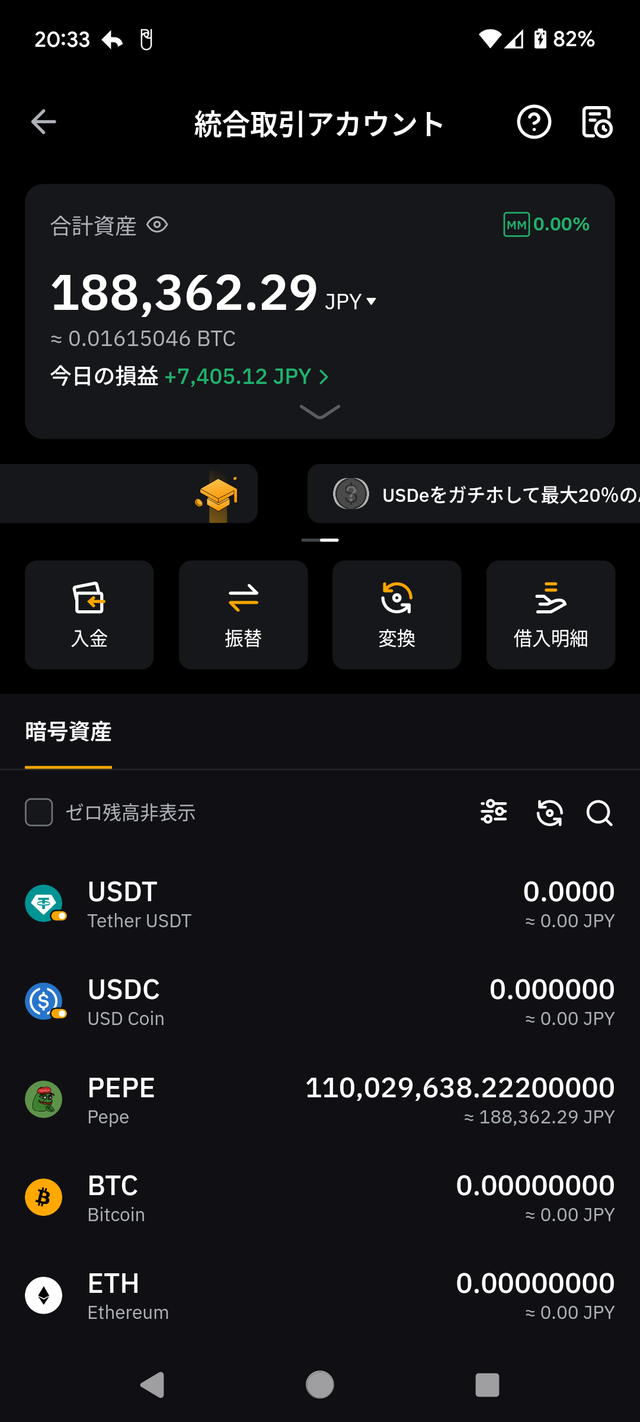Image resolution: width=640 pixels, height=1422 pixels.
Task: Check the ゼロ残高非表示 checkbox
Action: pos(39,812)
